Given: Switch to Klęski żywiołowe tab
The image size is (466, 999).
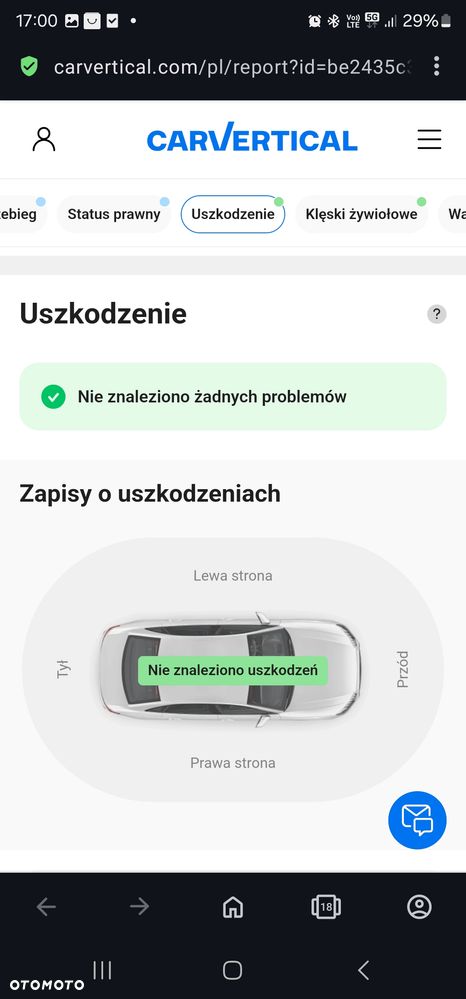Looking at the screenshot, I should (361, 214).
